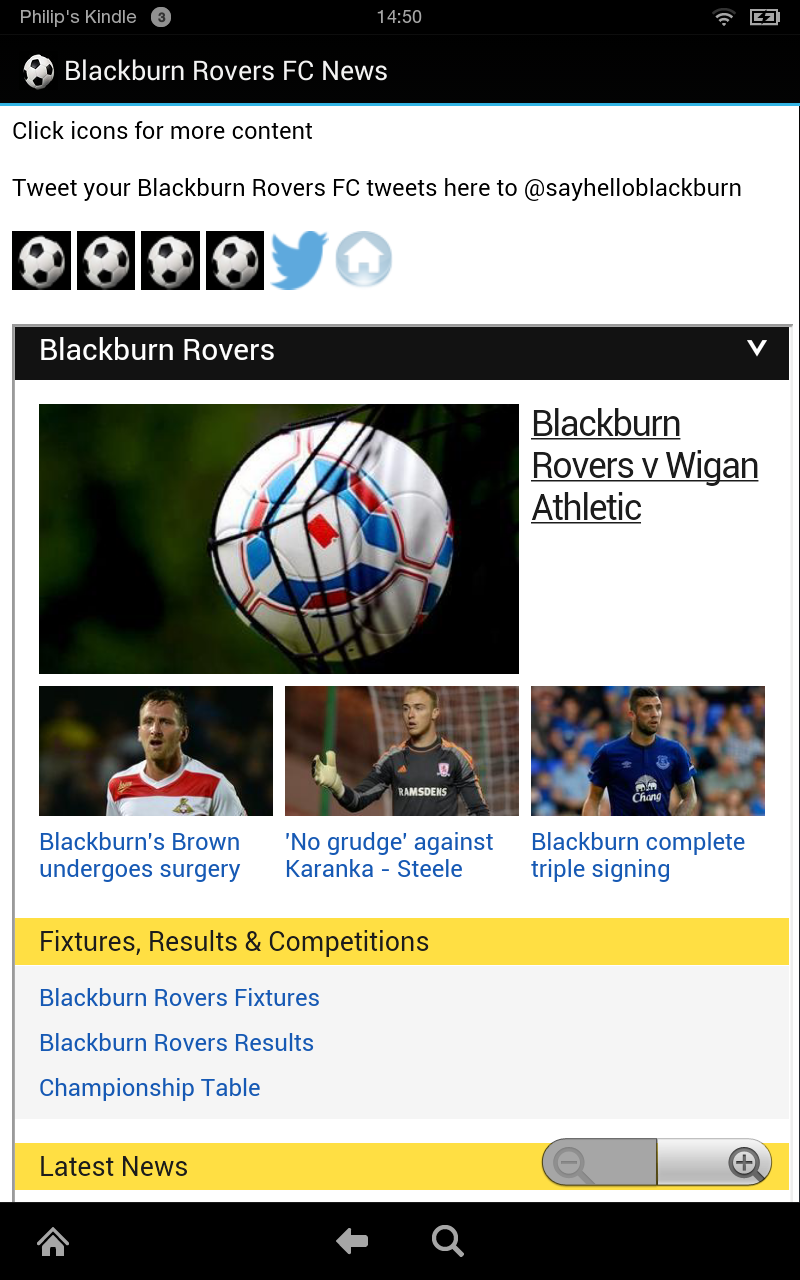View Blackburn Rovers Fixtures
Screen dimensions: 800x1280
click(x=179, y=998)
